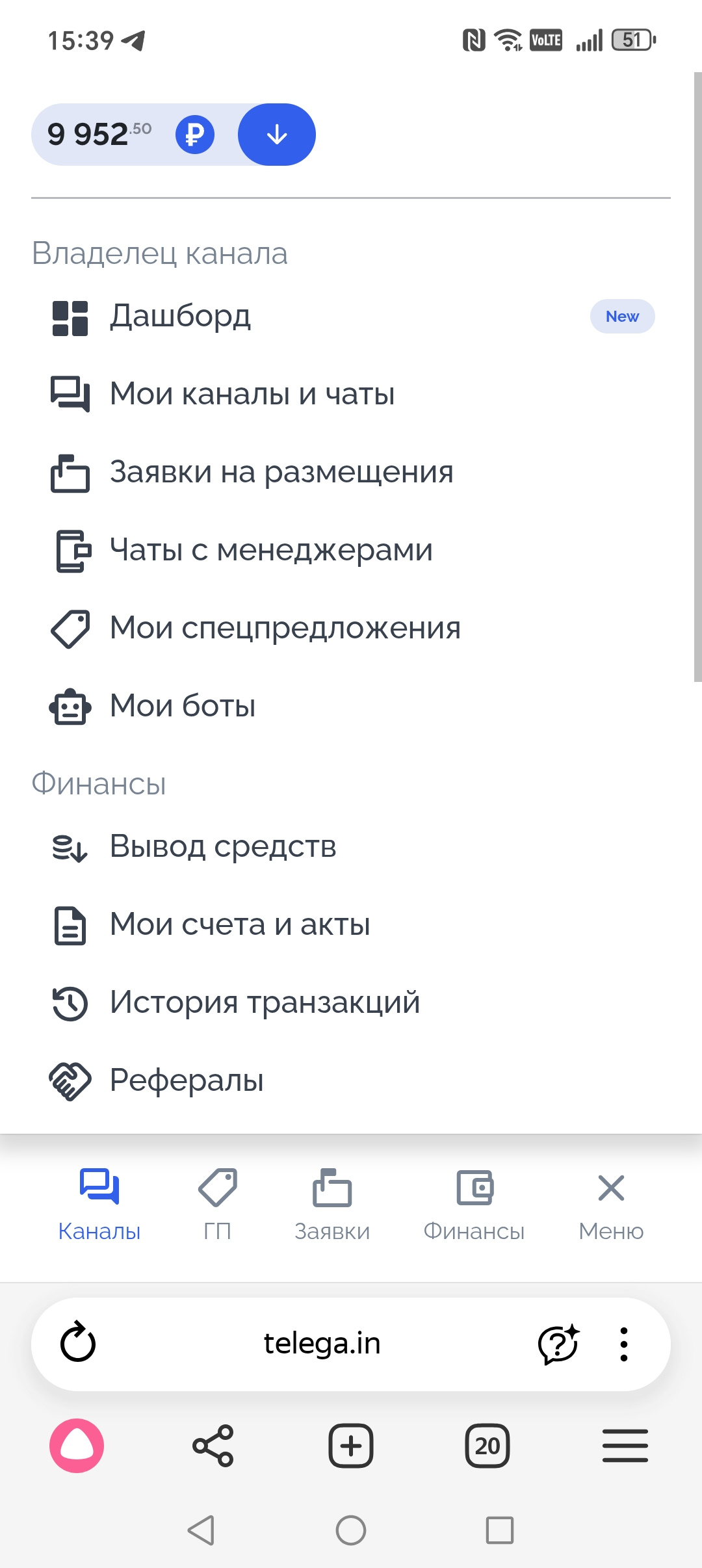Image resolution: width=702 pixels, height=1568 pixels.
Task: Open the browser tabs counter showing 20
Action: pyautogui.click(x=487, y=1446)
